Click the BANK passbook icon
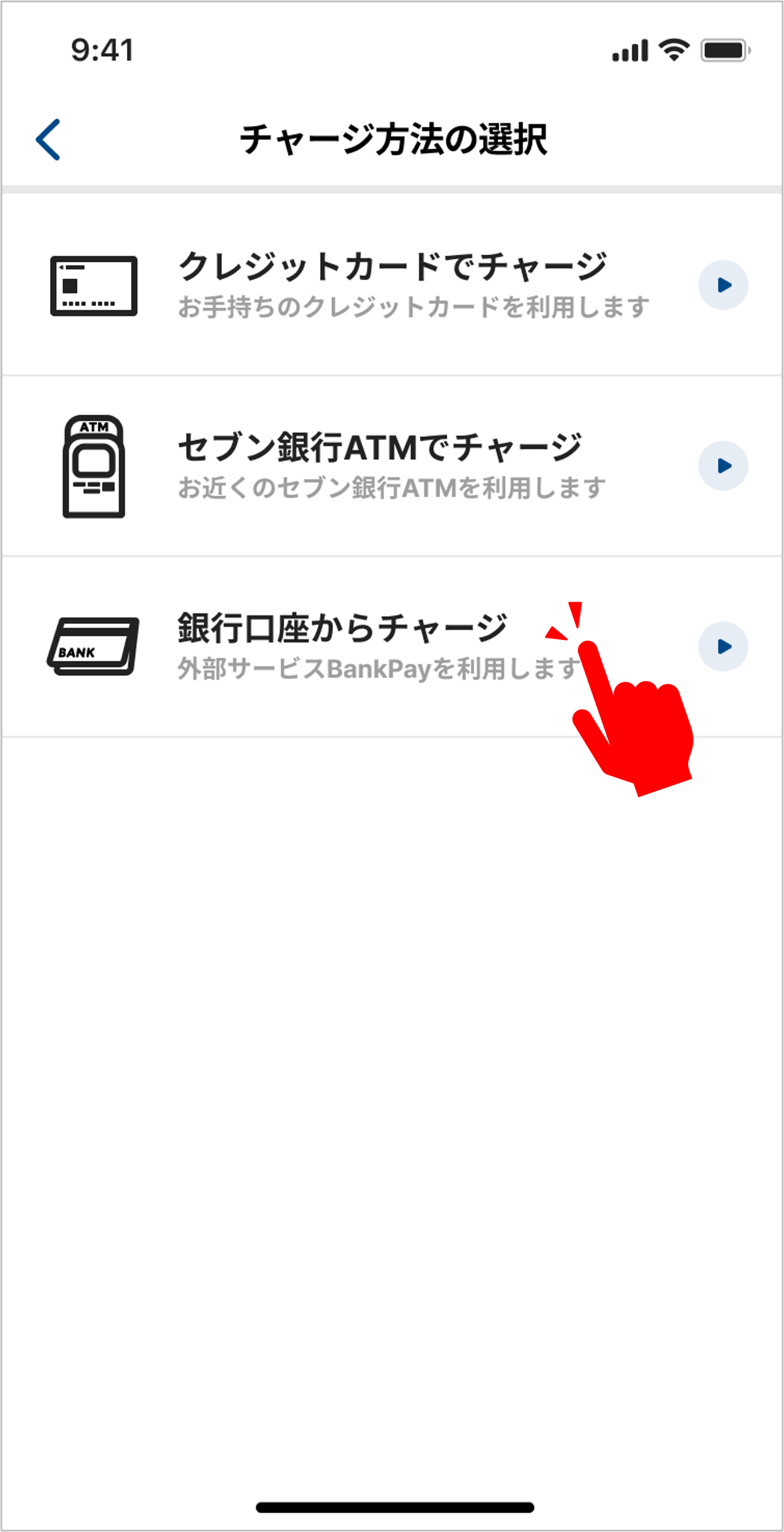Screen dimensions: 784x1532 click(94, 645)
